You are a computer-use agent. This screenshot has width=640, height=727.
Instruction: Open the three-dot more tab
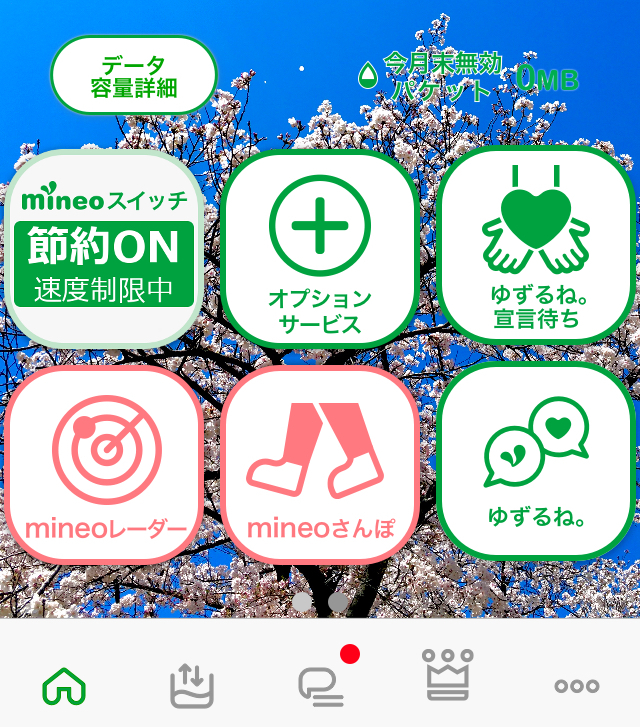pos(577,686)
